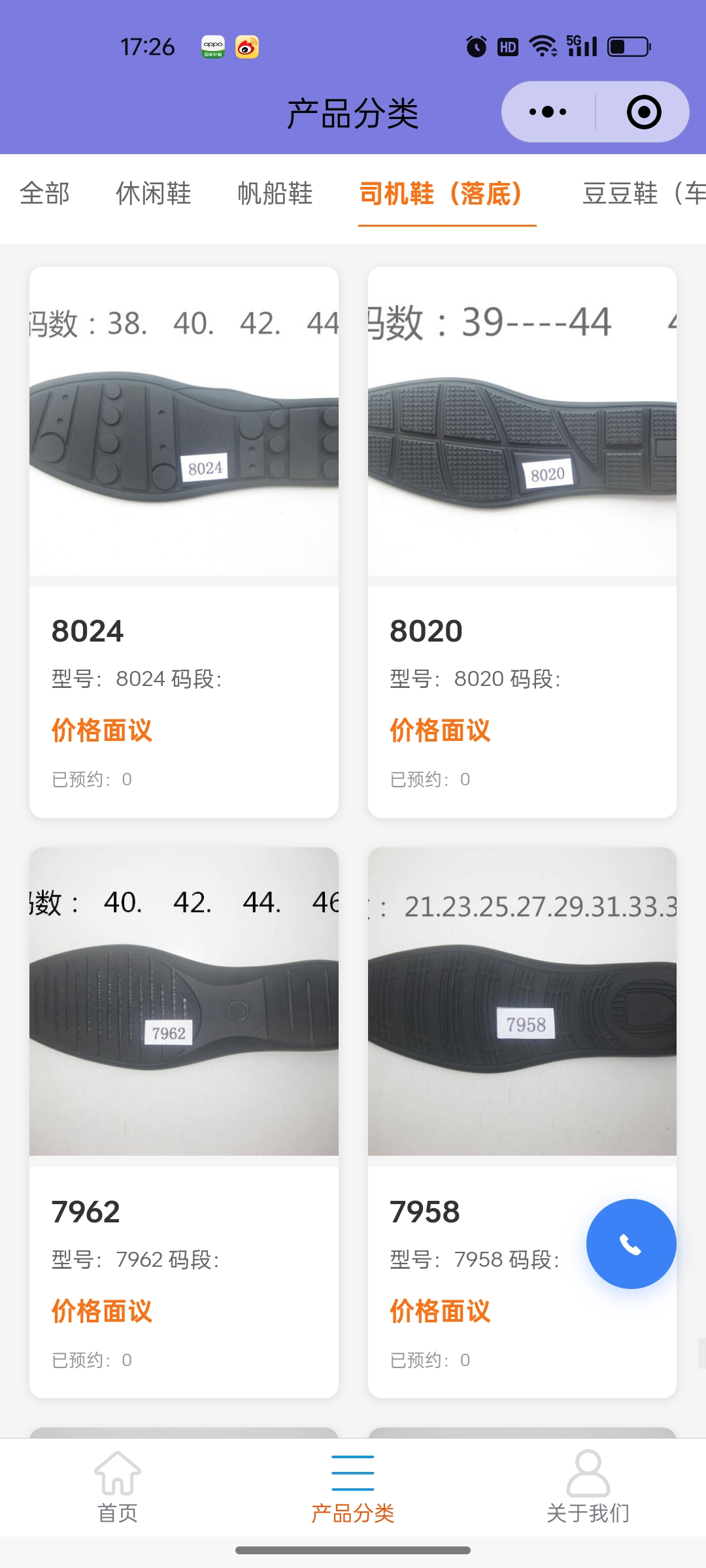The image size is (706, 1568).
Task: Go to the 首页 home tab
Action: 118,1486
